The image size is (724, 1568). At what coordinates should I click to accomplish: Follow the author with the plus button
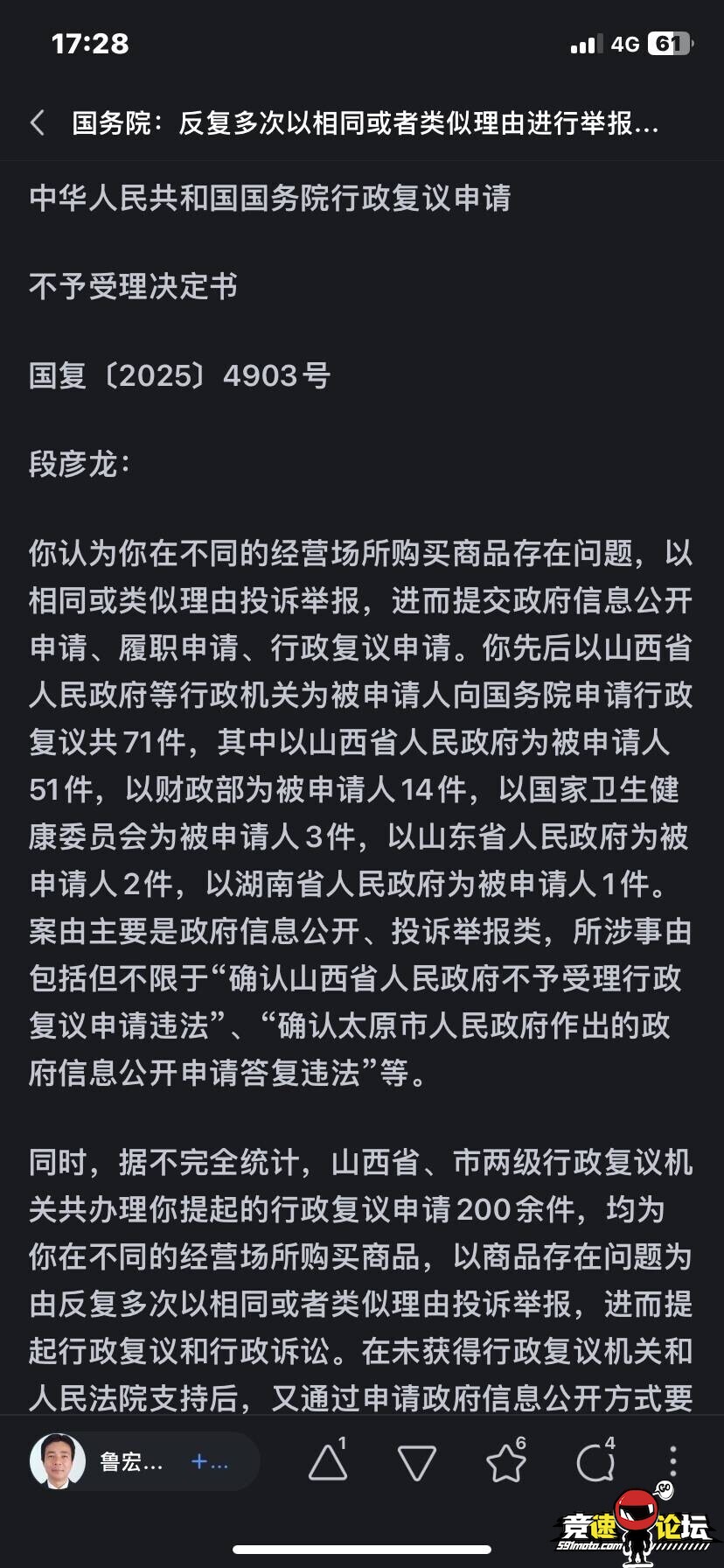point(209,1462)
